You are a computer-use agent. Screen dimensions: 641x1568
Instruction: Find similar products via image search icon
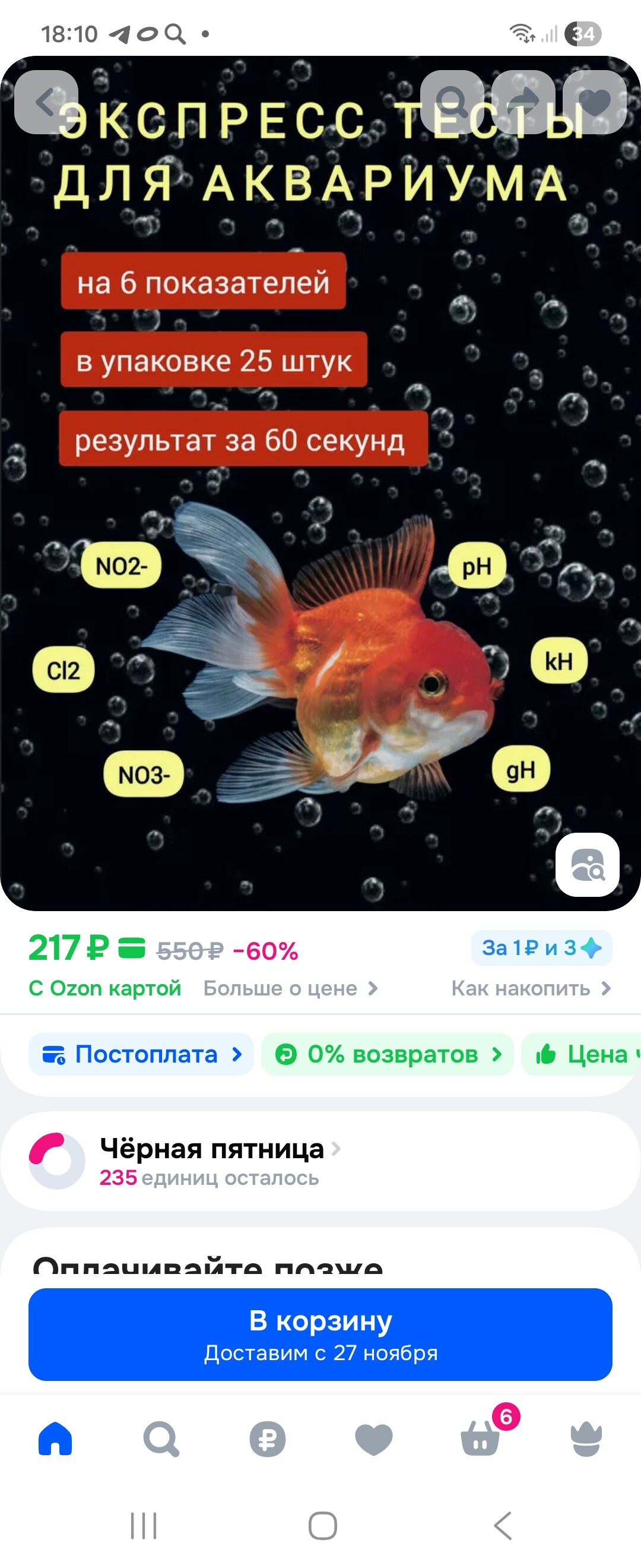[x=588, y=864]
